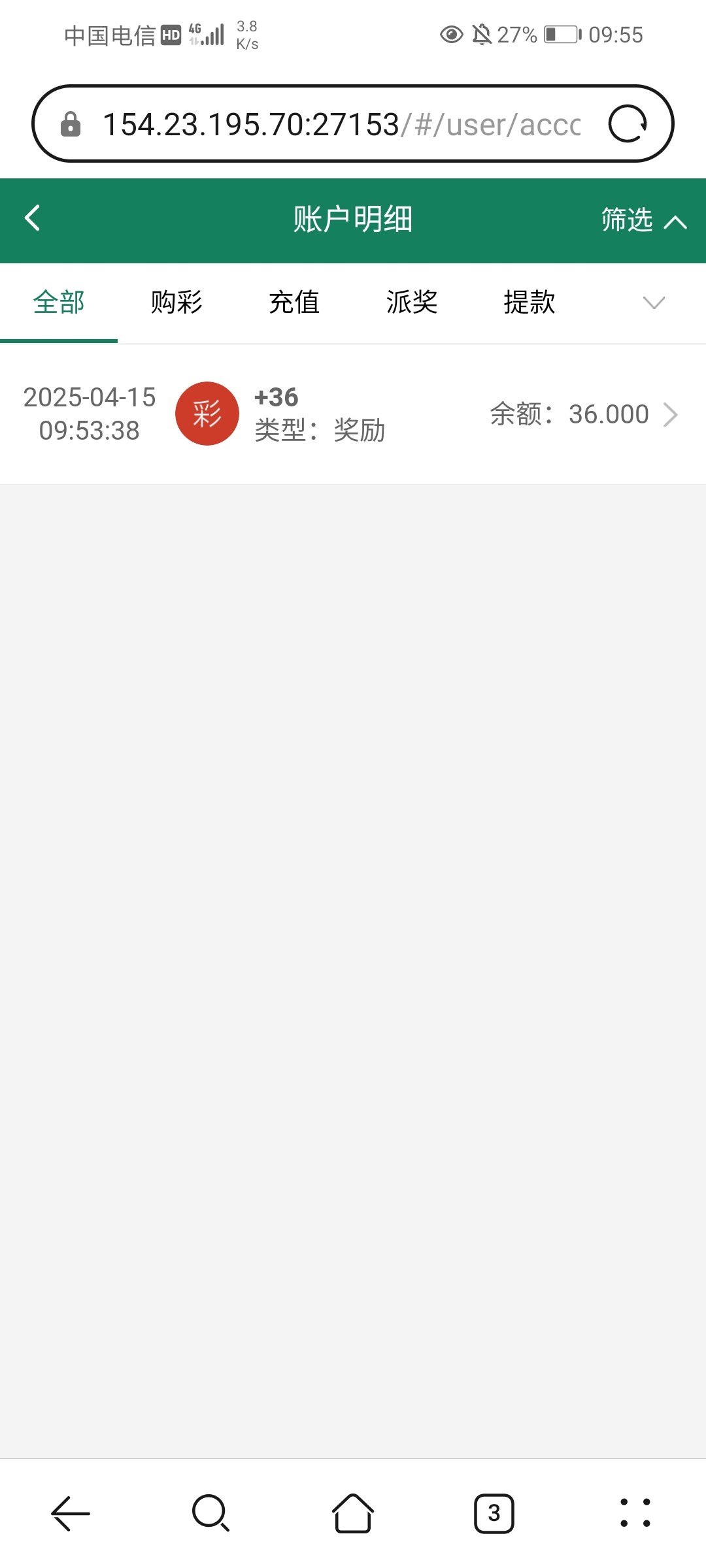Image resolution: width=706 pixels, height=1568 pixels.
Task: Expand more tabs with the down chevron
Action: pyautogui.click(x=654, y=302)
